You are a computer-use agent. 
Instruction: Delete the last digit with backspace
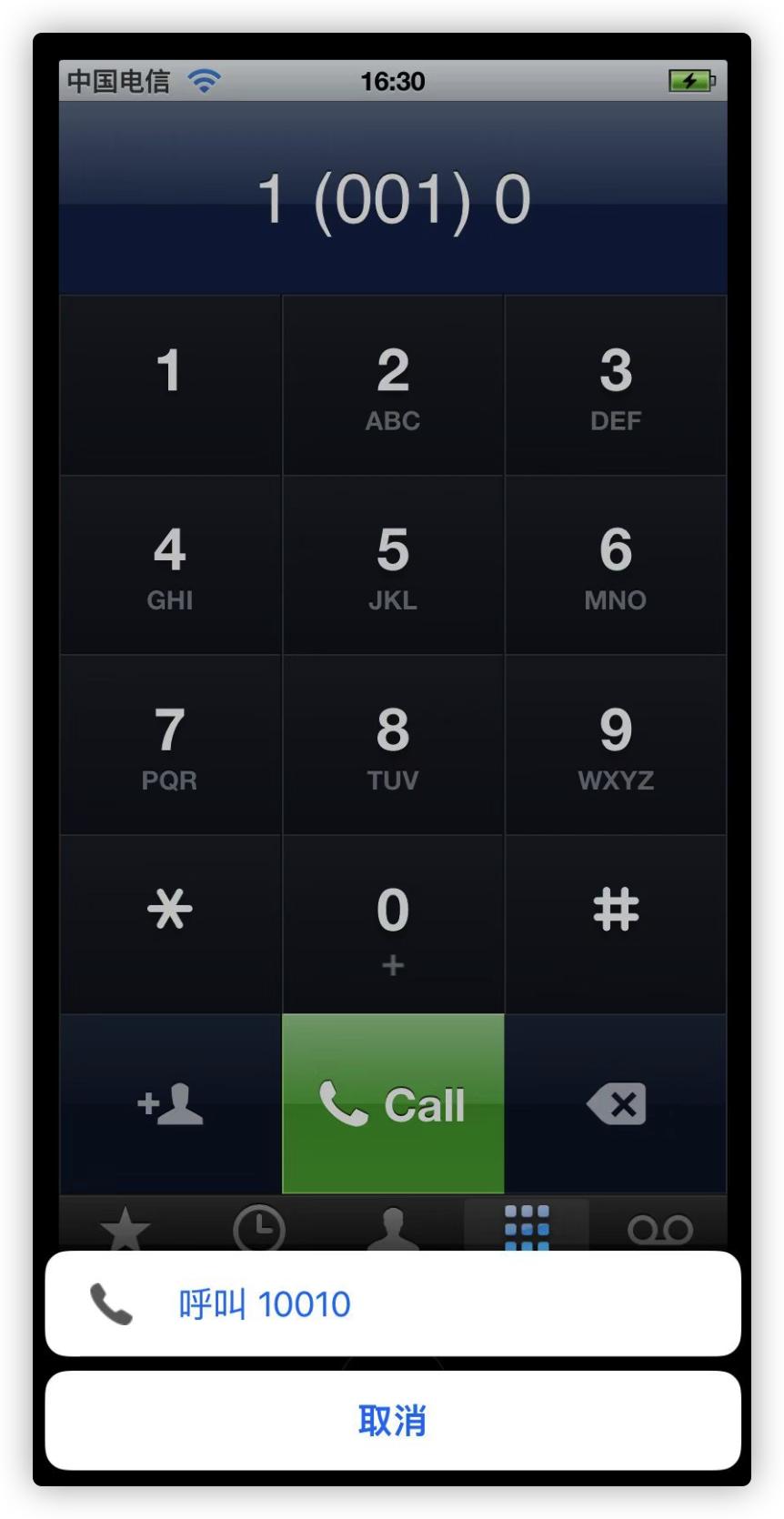coord(616,1104)
